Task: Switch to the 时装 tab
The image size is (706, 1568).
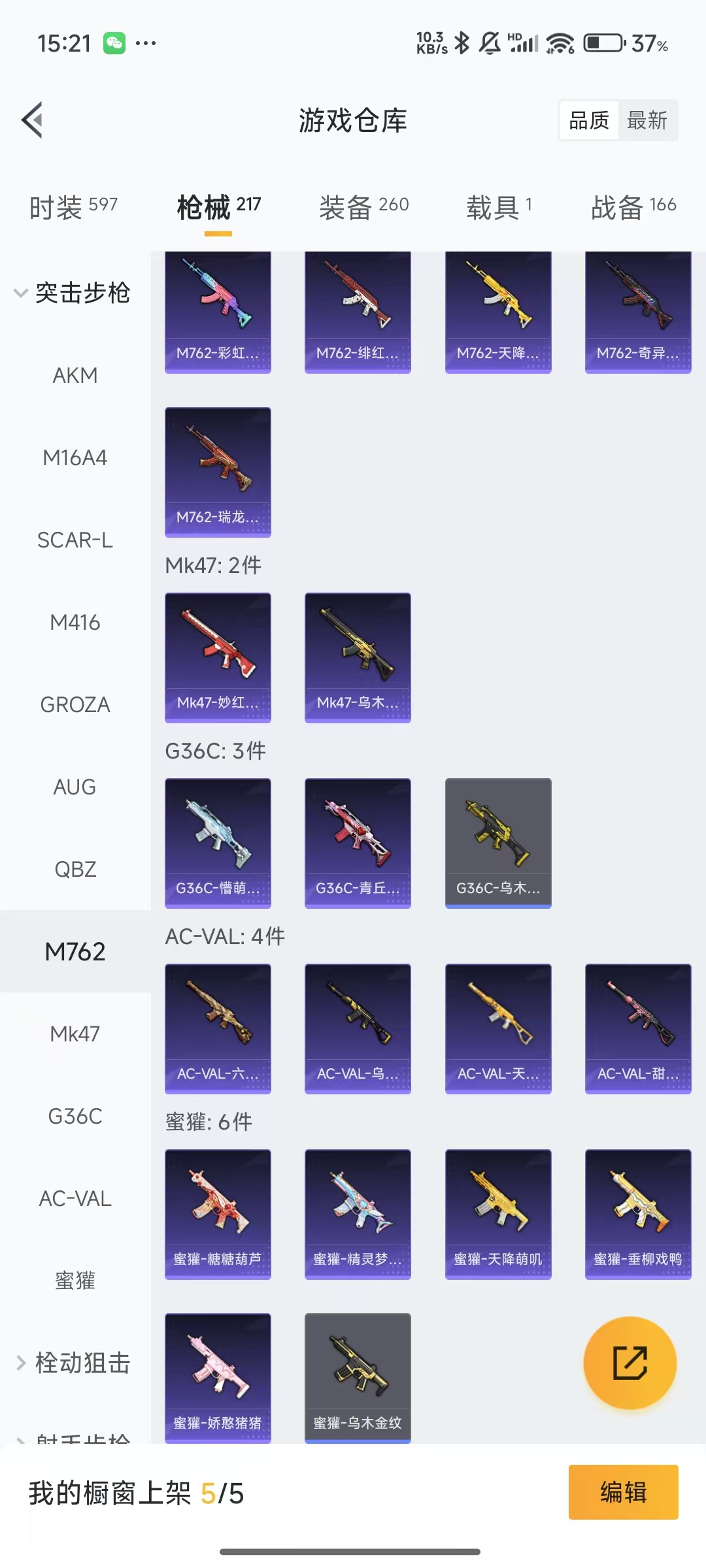Action: click(x=73, y=206)
